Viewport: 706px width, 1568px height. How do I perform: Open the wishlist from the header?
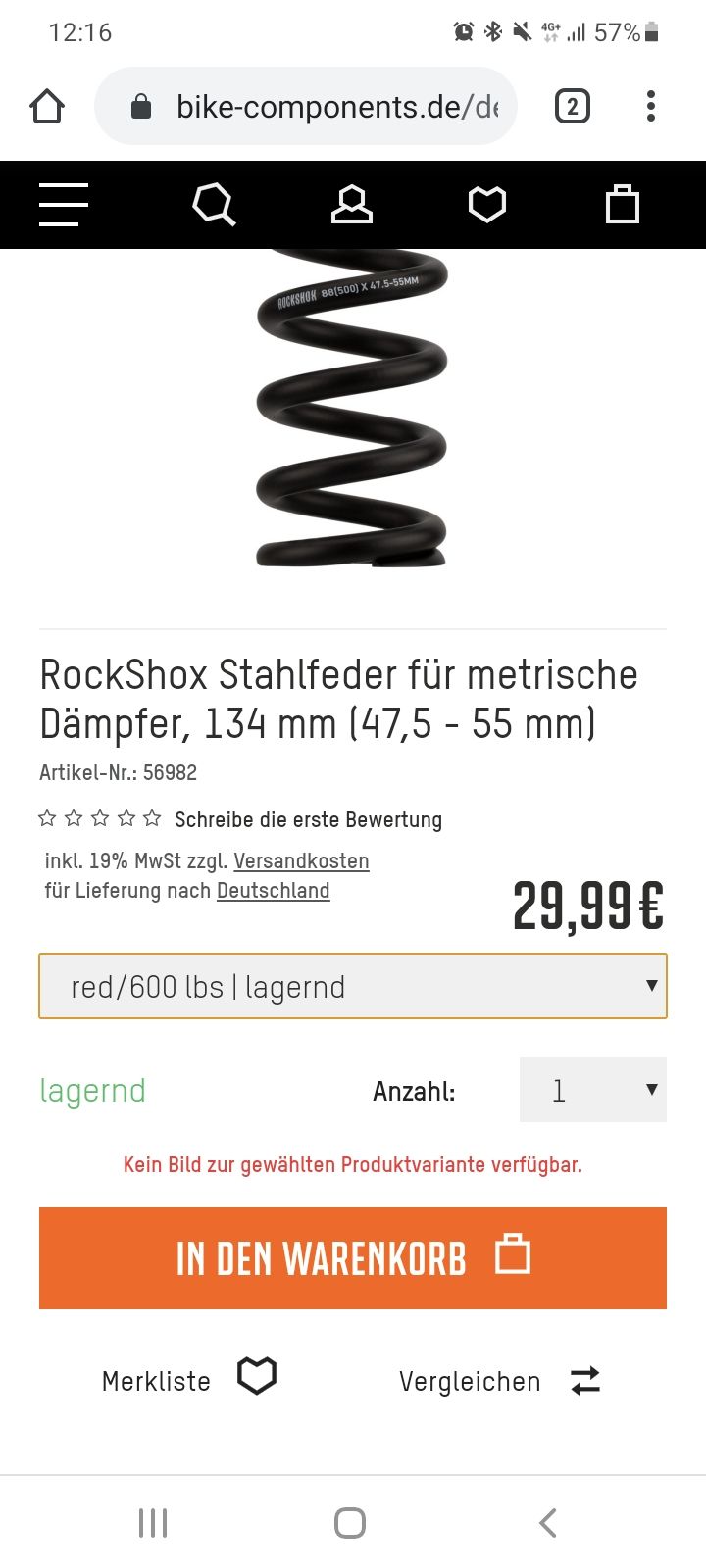click(x=486, y=205)
